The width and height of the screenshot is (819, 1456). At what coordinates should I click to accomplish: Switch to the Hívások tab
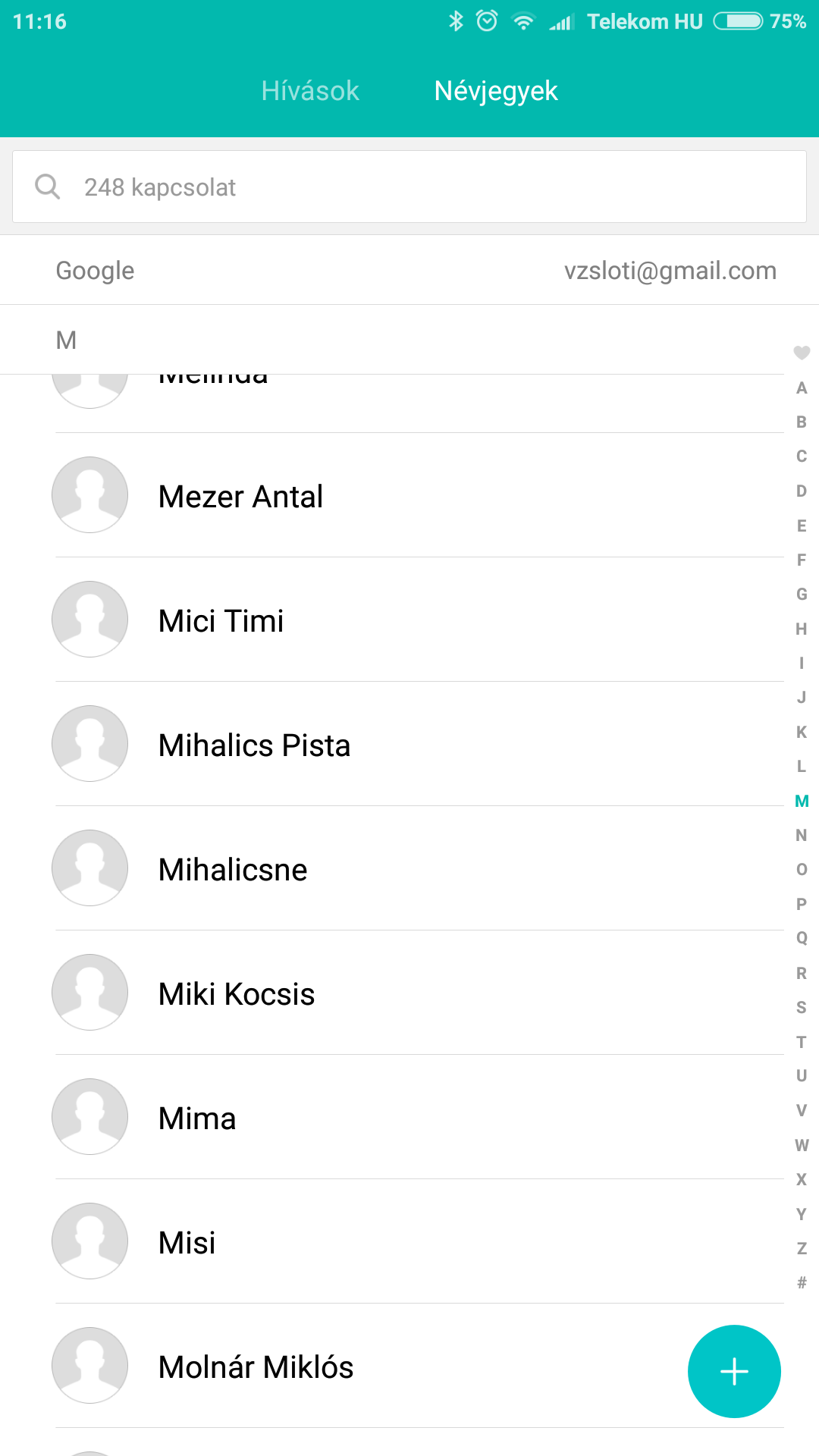[x=310, y=91]
